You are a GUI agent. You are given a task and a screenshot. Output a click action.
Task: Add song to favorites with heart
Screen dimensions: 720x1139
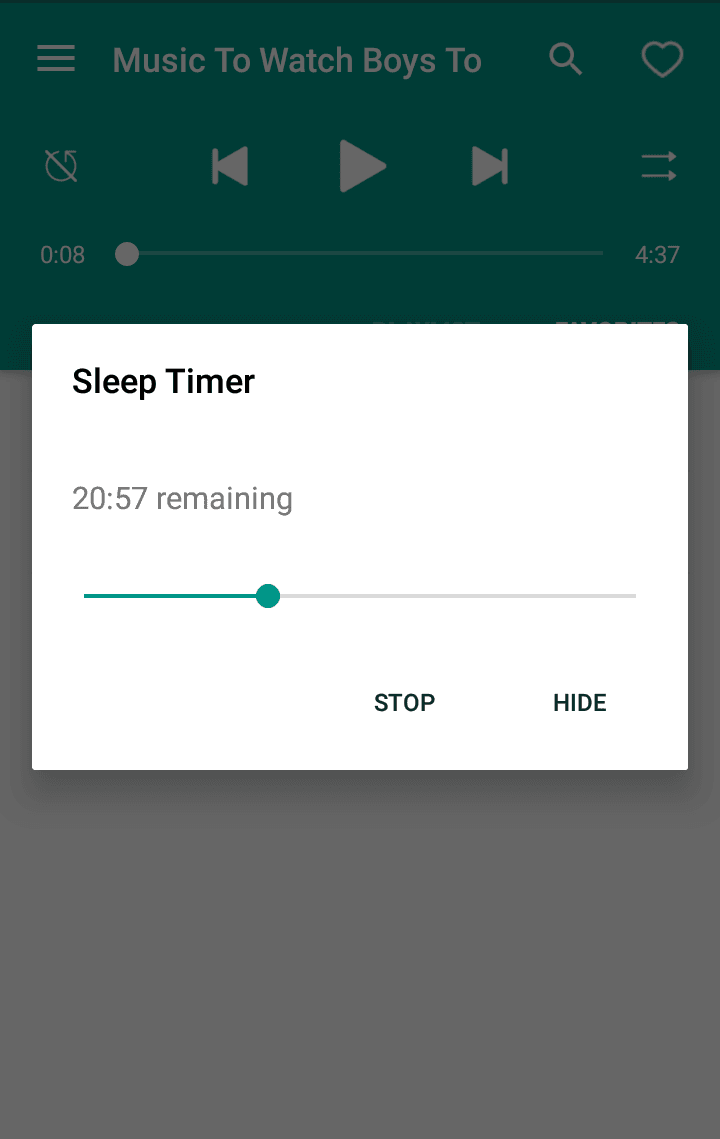click(x=662, y=60)
